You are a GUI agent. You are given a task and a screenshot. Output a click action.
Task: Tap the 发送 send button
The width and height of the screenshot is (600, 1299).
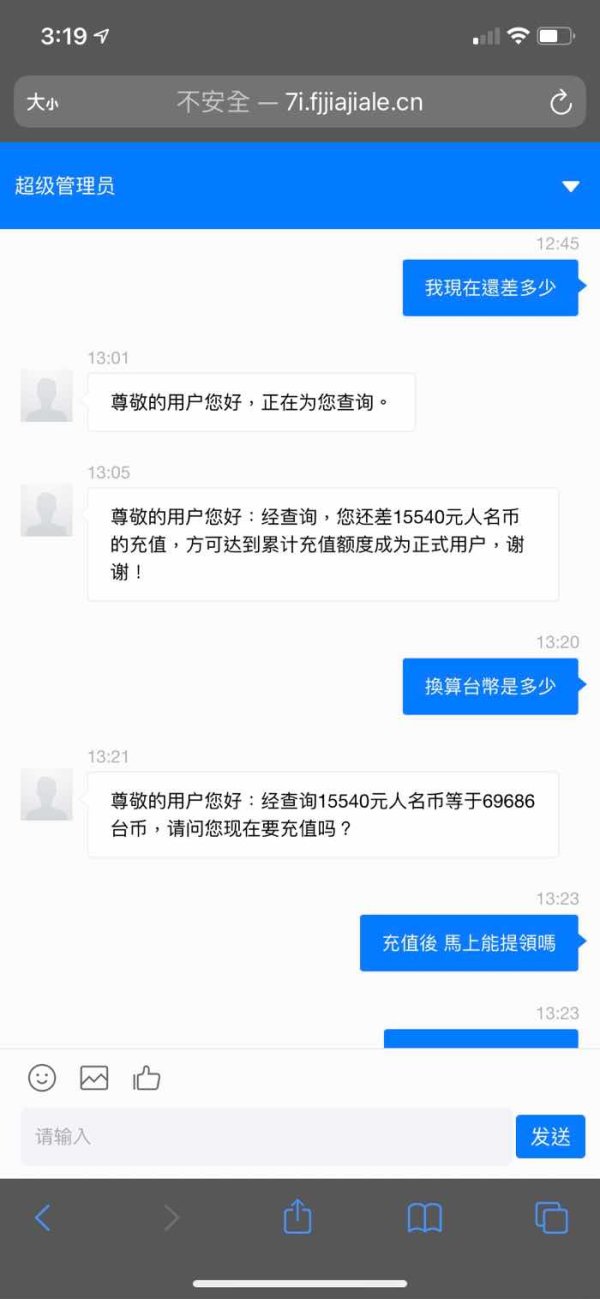(x=550, y=1136)
